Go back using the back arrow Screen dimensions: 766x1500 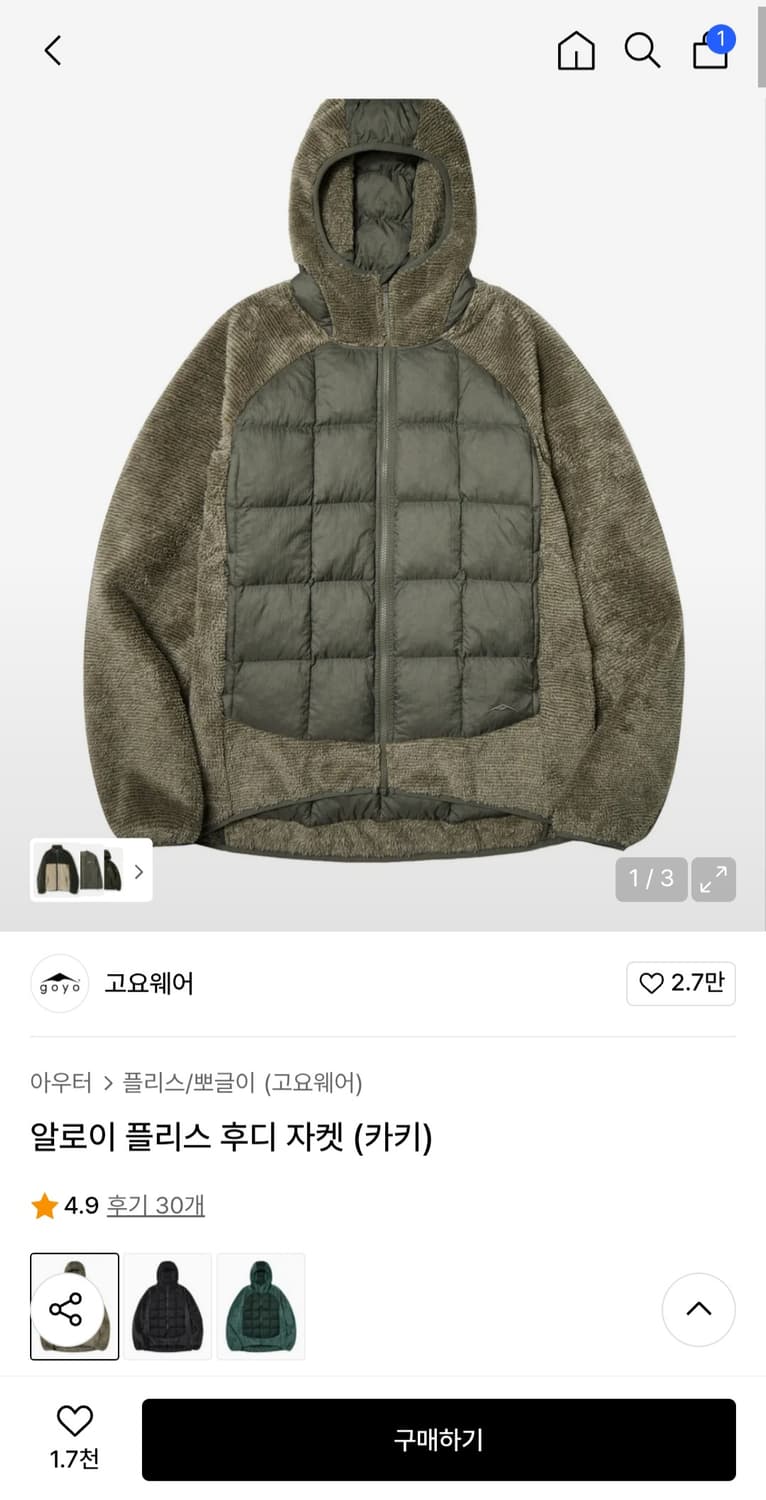click(52, 50)
